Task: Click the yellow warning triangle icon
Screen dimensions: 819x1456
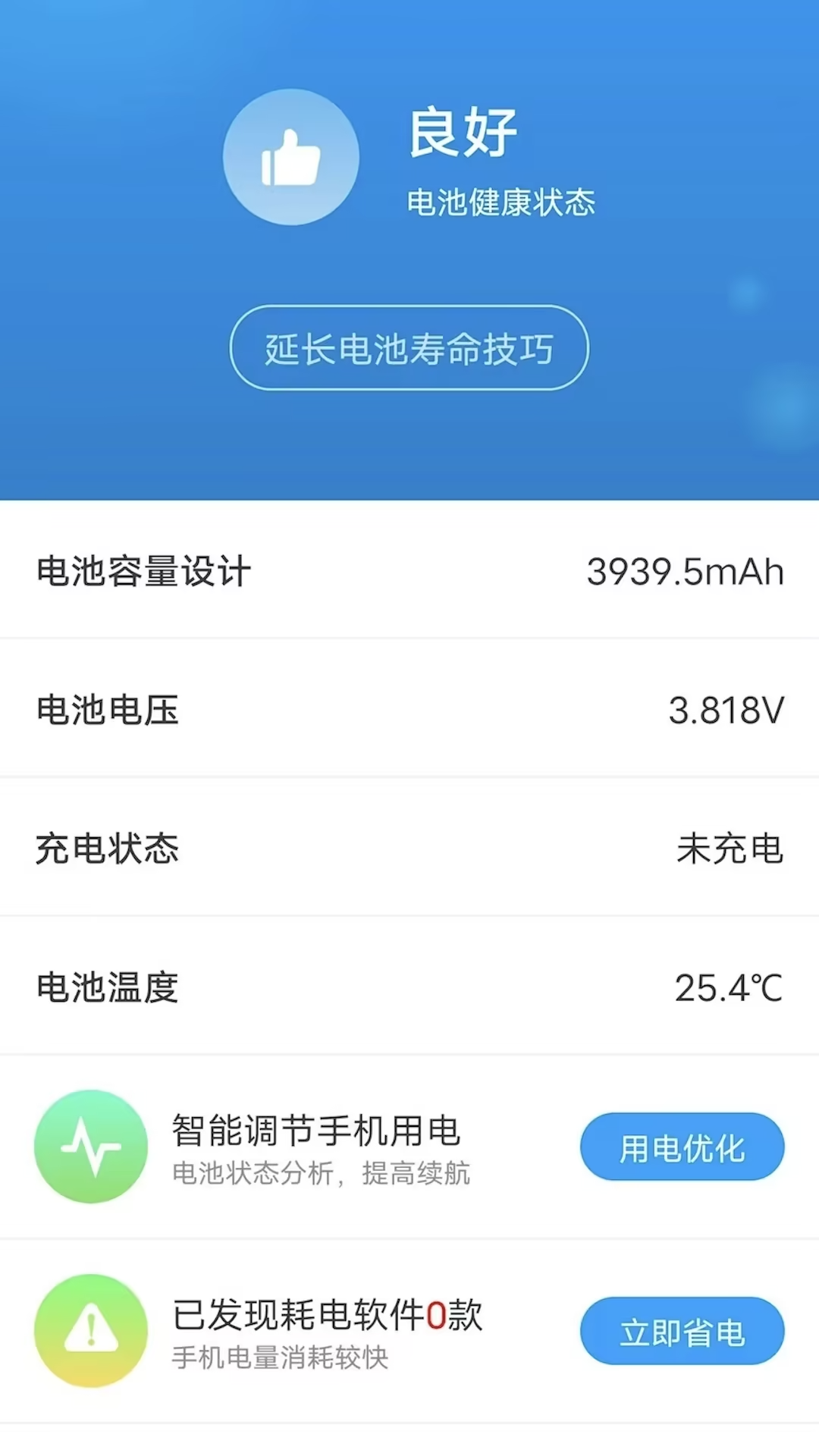Action: [x=90, y=1332]
